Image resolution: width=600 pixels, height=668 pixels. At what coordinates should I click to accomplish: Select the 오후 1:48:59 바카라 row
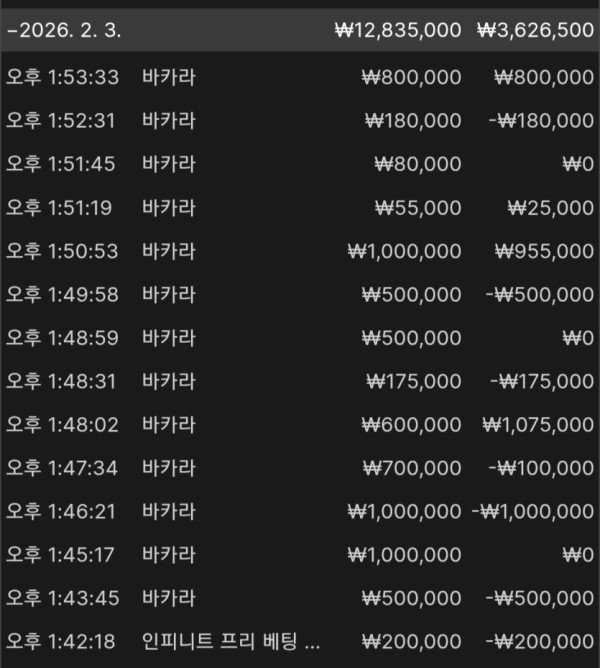[300, 338]
